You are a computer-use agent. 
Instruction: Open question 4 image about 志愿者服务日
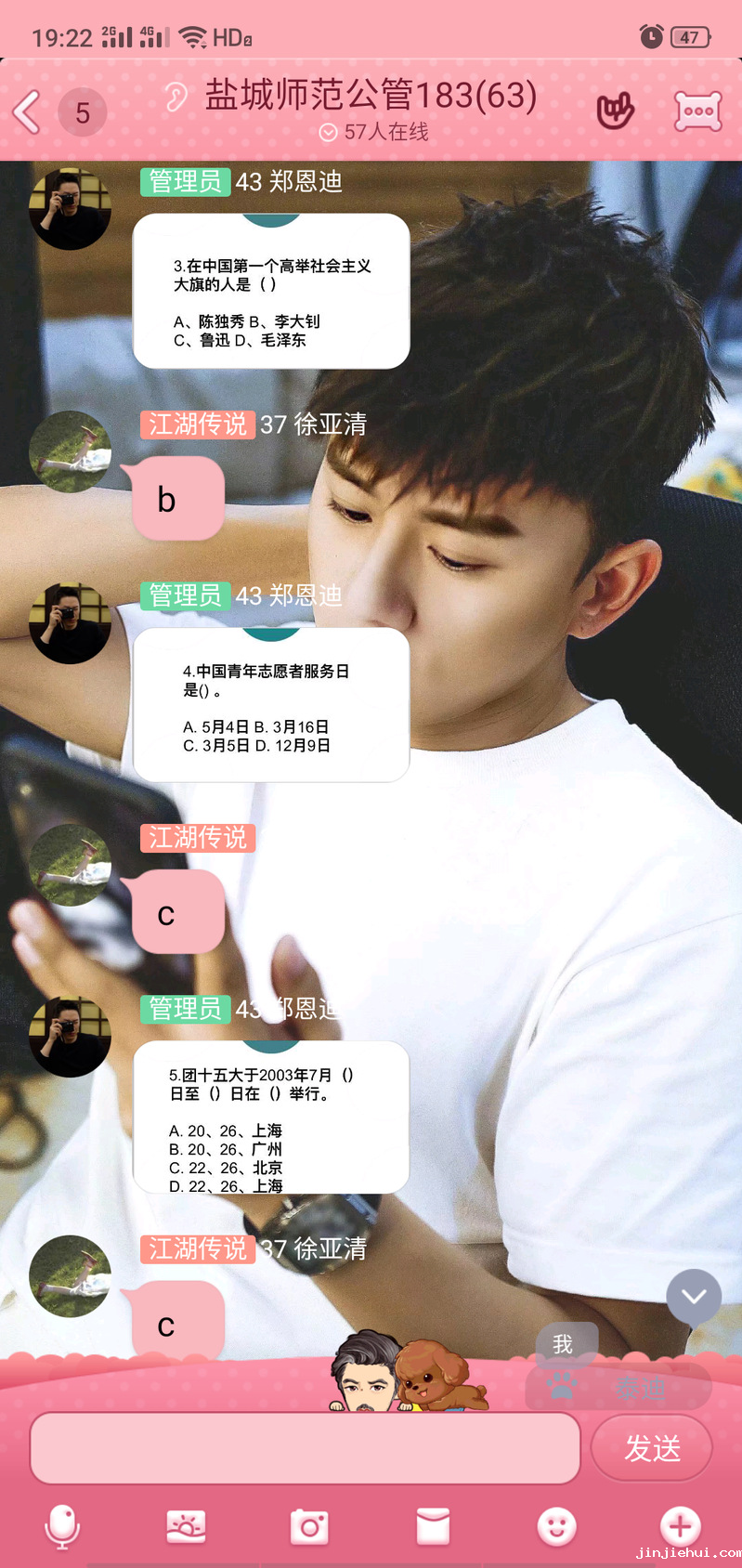point(271,704)
